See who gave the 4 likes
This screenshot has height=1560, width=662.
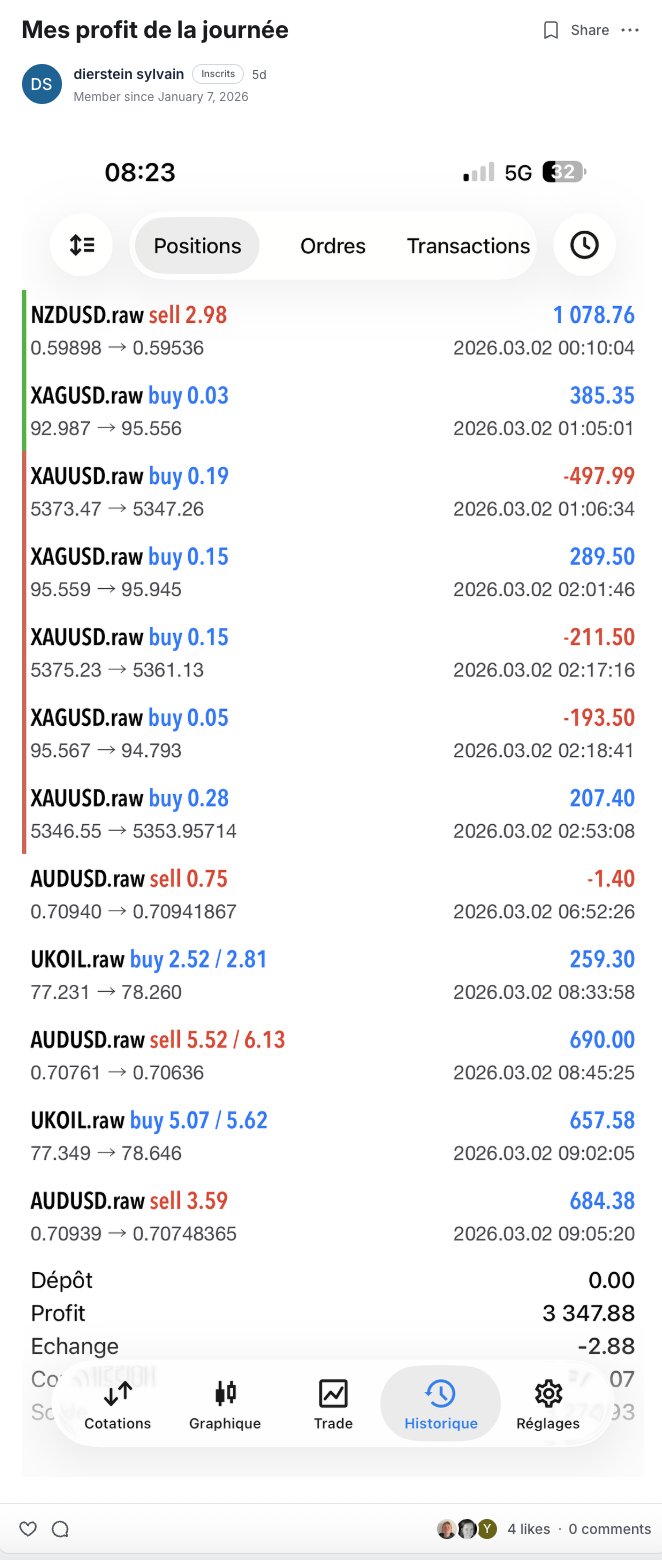(528, 1529)
